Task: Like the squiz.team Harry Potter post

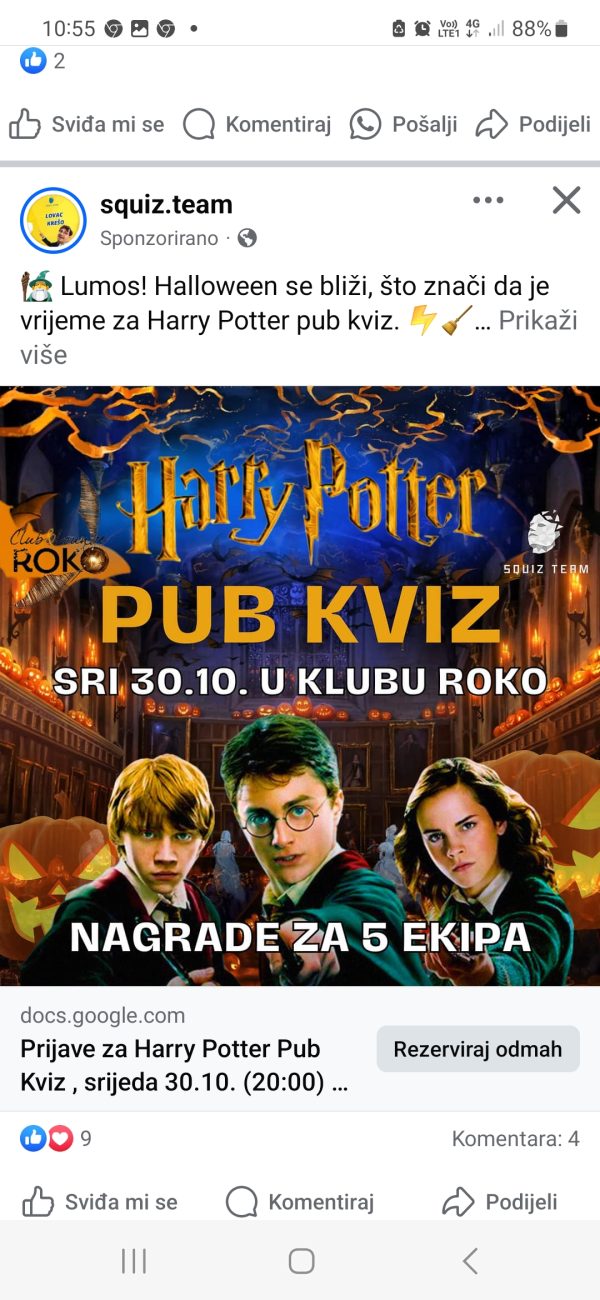Action: click(x=100, y=1202)
